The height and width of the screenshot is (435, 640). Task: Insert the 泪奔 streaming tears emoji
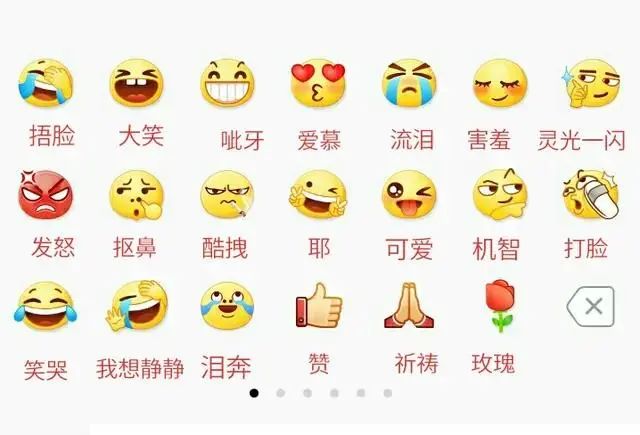click(x=228, y=307)
